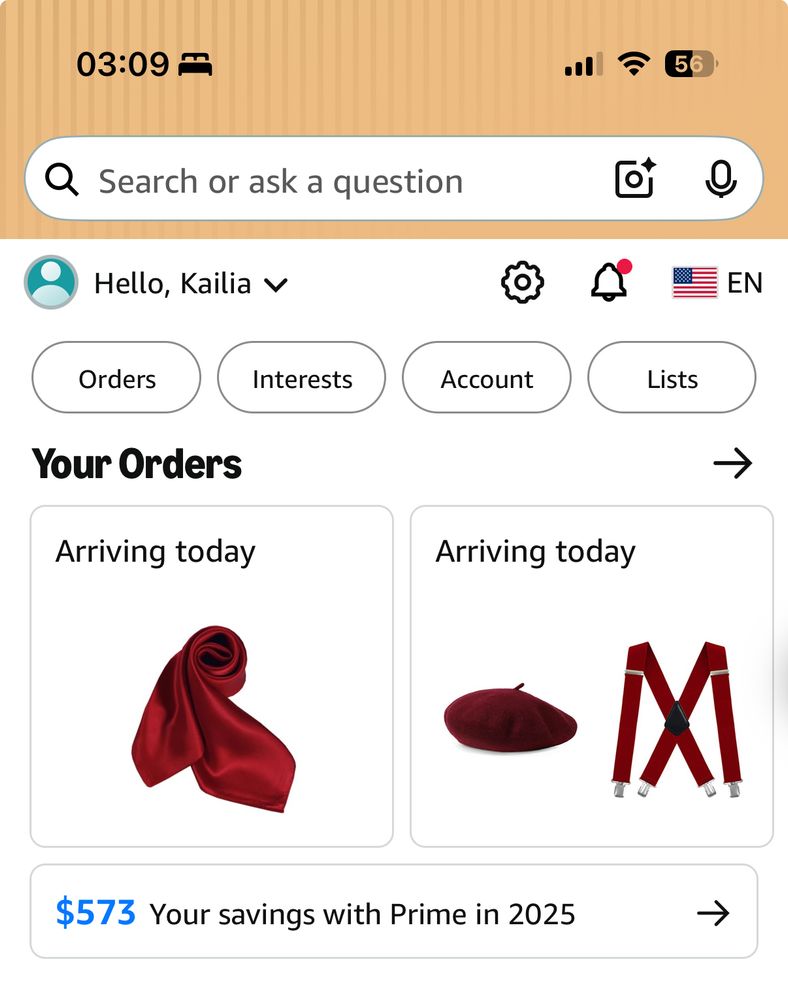
Task: Select the Interests chip
Action: click(x=302, y=378)
